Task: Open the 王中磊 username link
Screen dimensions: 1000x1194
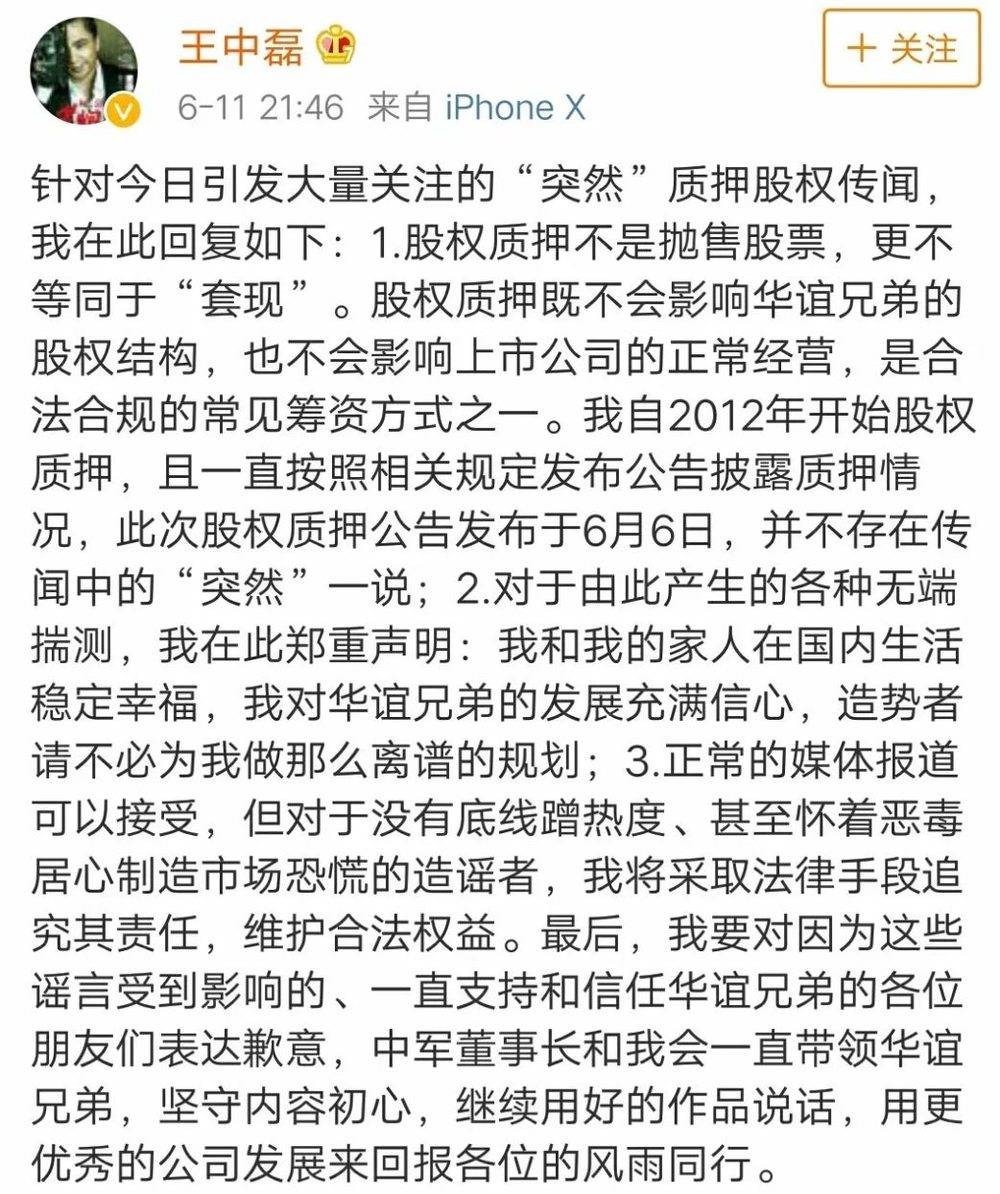Action: tap(241, 47)
